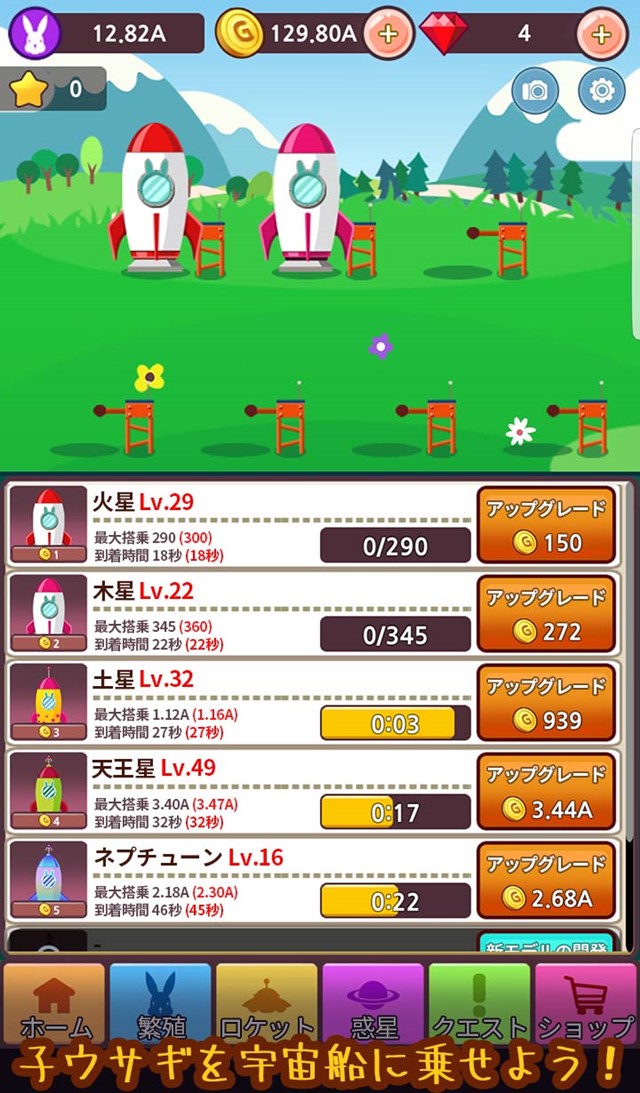Open the 惑星 tab
Image resolution: width=640 pixels, height=1093 pixels.
(x=373, y=1003)
